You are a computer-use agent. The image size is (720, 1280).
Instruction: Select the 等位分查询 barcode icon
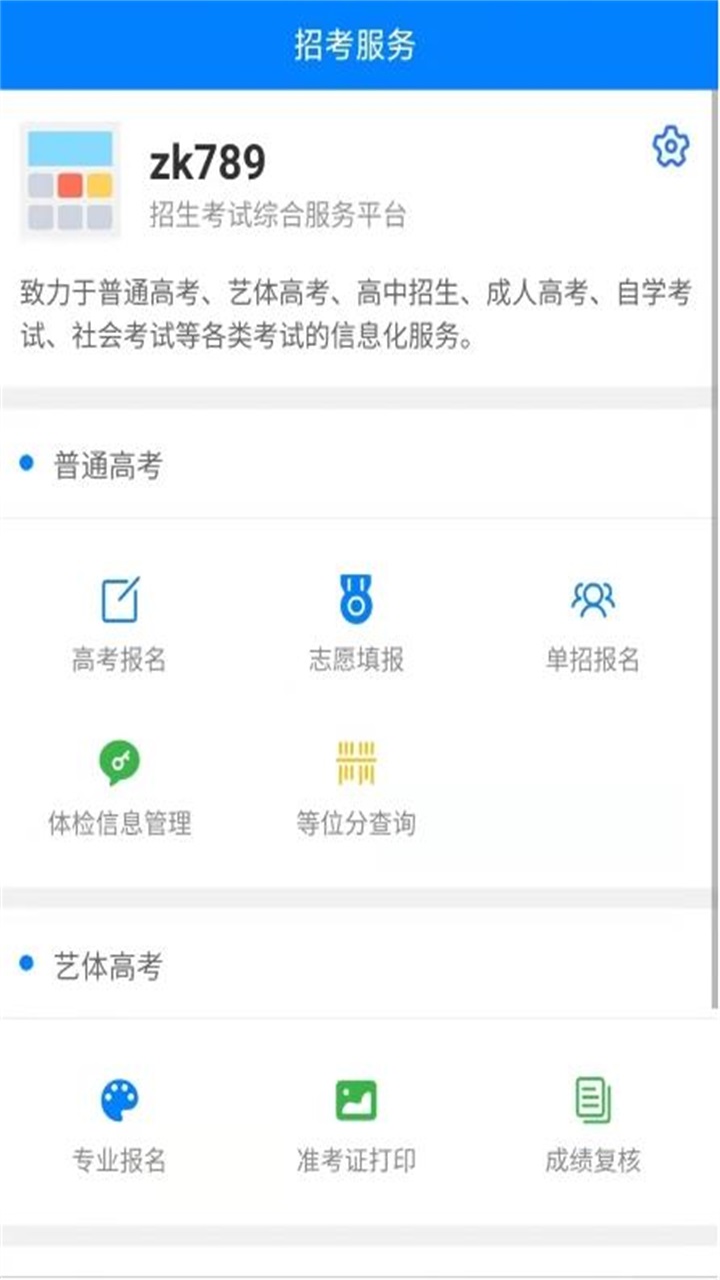(x=355, y=762)
